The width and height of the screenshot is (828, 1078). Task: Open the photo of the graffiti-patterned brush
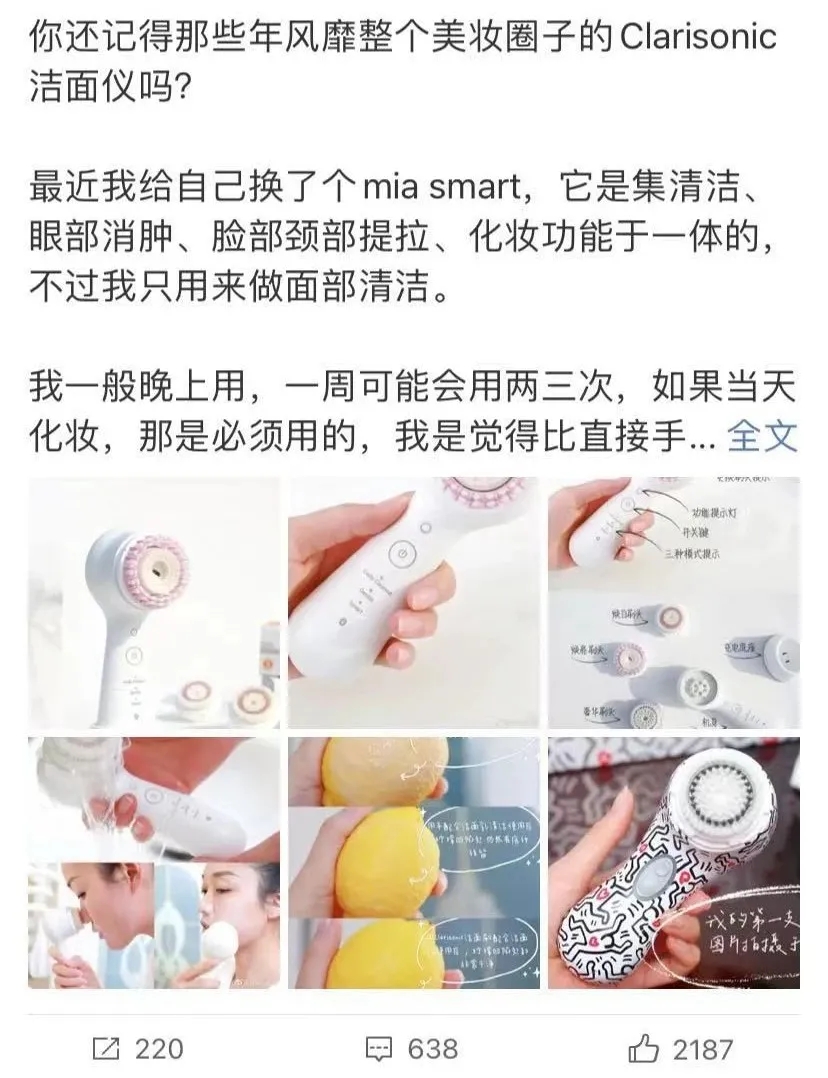point(672,861)
